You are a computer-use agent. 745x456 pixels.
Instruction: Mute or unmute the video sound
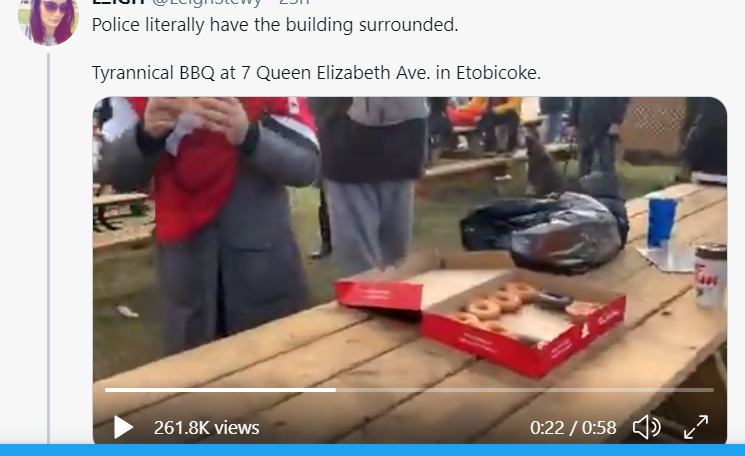tap(647, 428)
